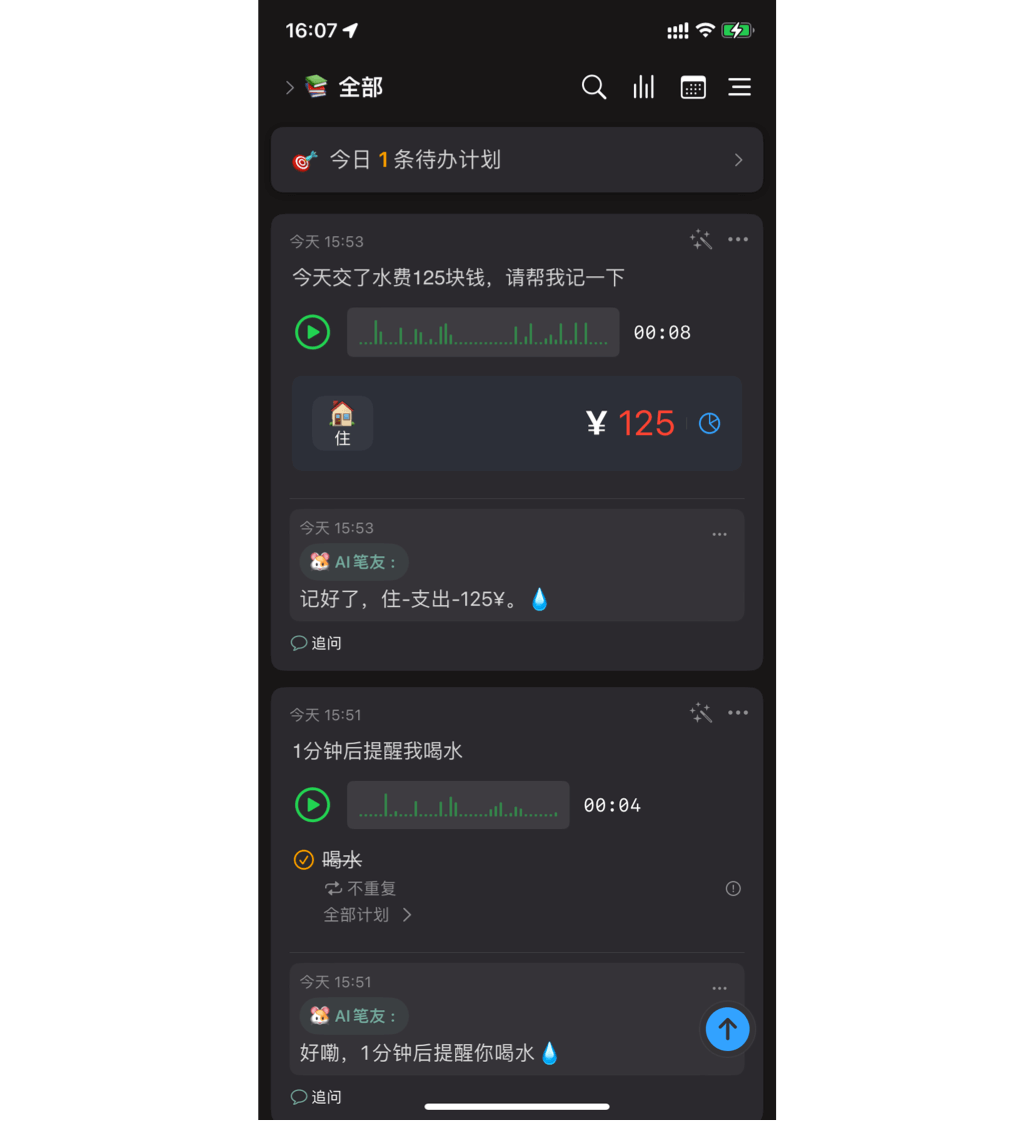Jump to top with the blue arrow button

(727, 1029)
